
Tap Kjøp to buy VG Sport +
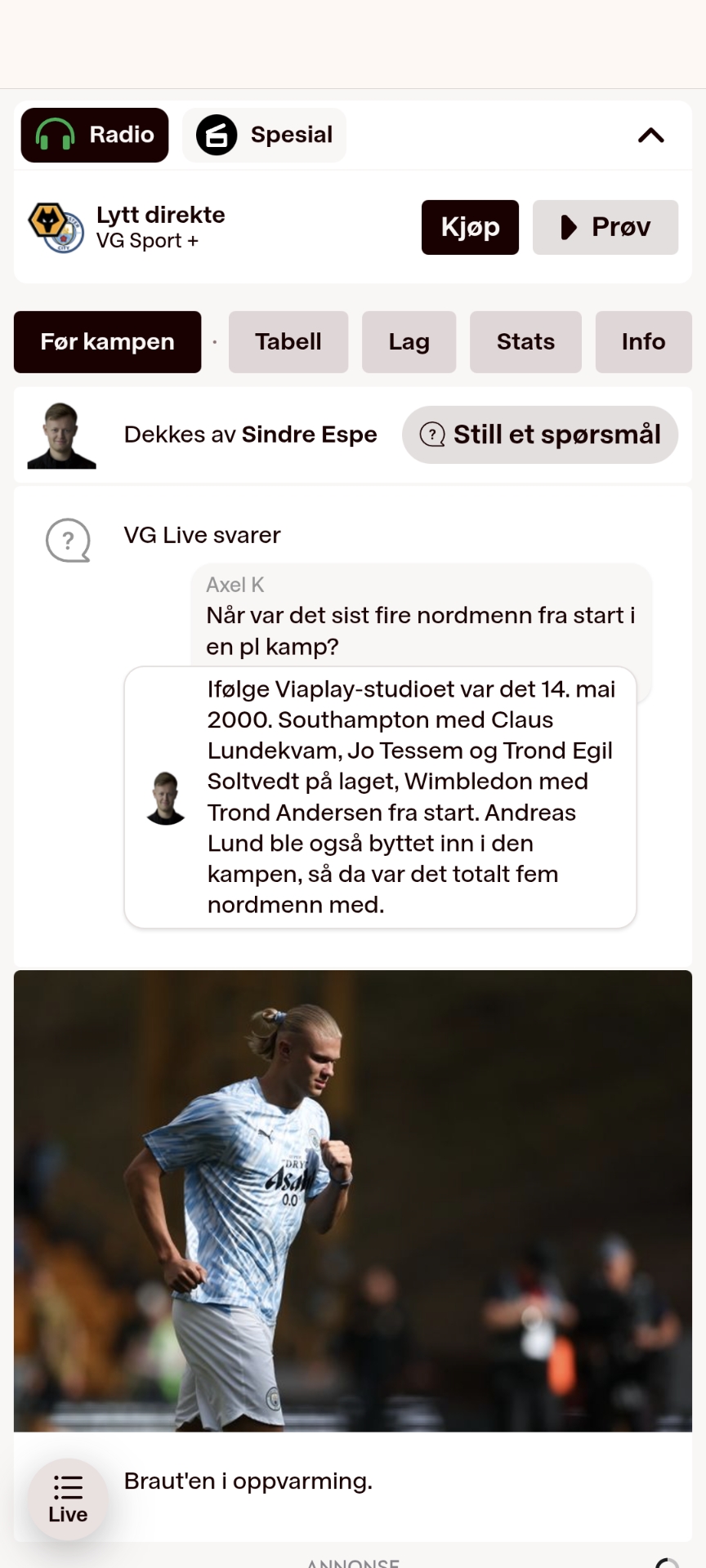[x=470, y=227]
